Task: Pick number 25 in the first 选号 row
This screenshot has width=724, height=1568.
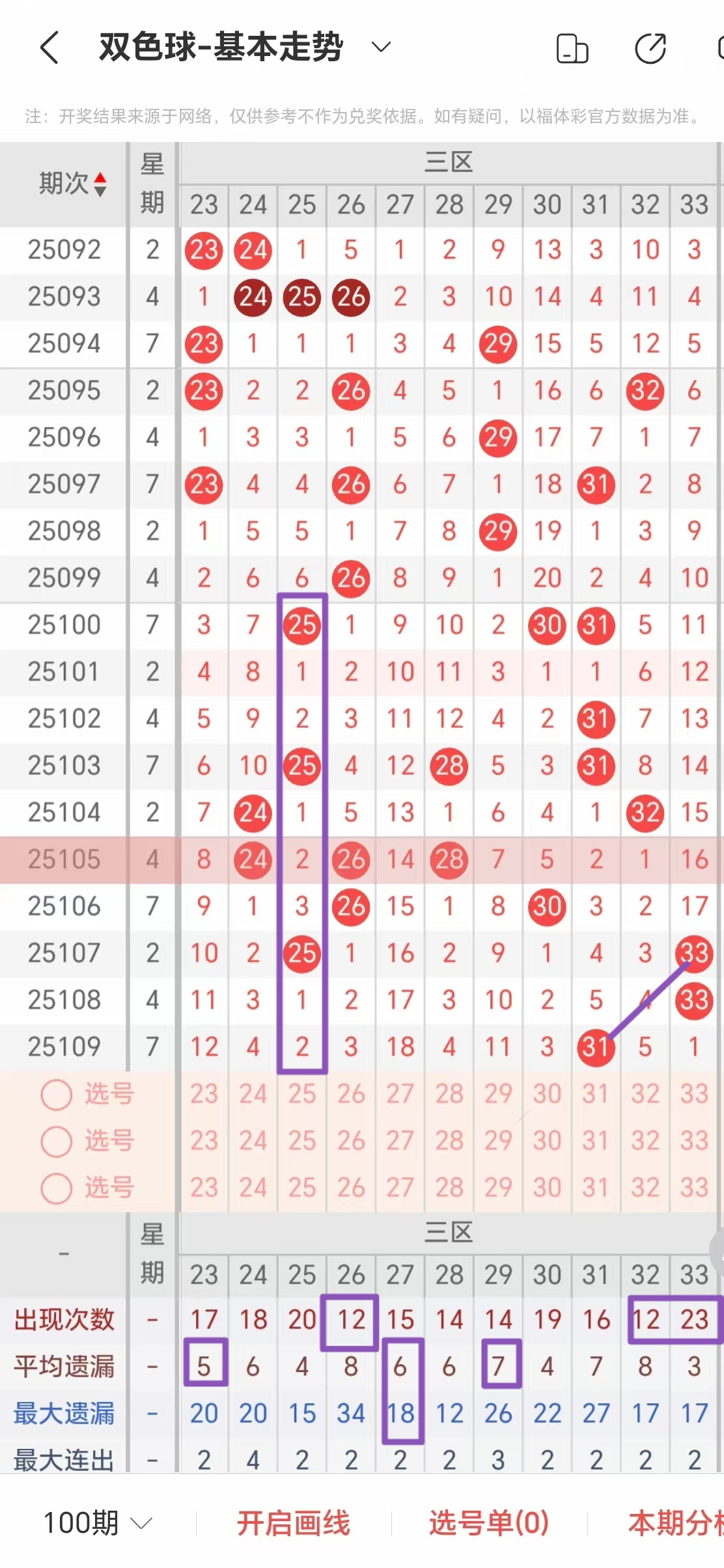Action: pyautogui.click(x=301, y=1094)
